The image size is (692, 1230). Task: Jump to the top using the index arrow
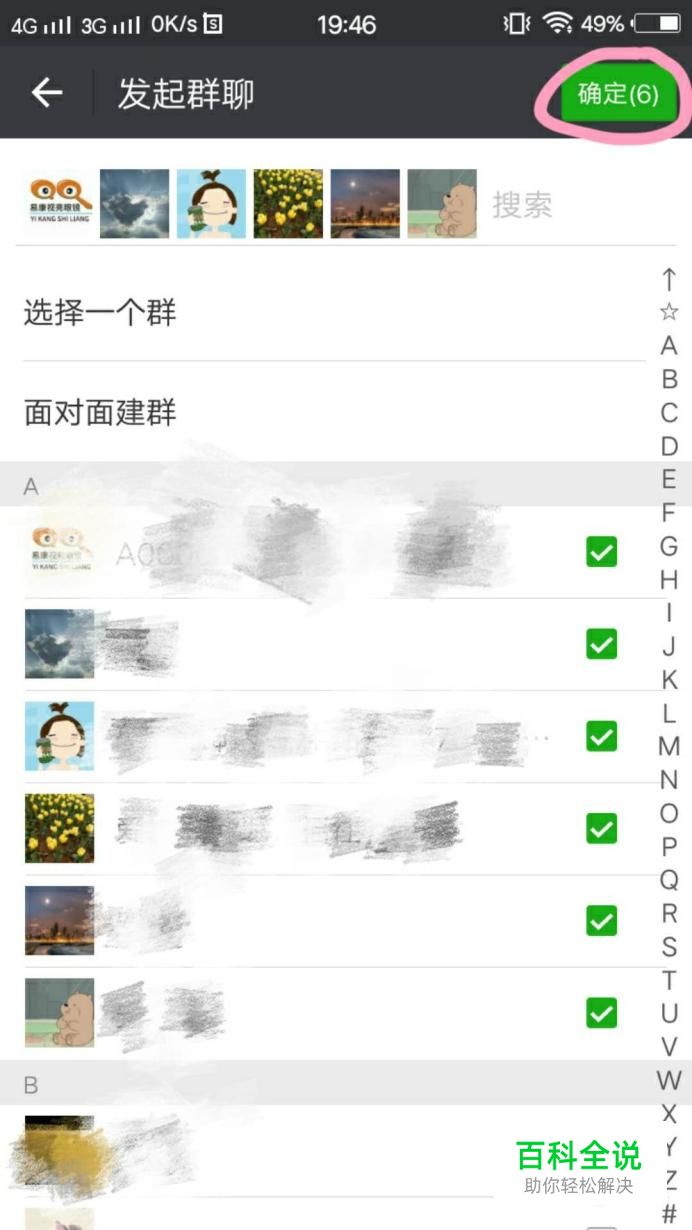[669, 279]
